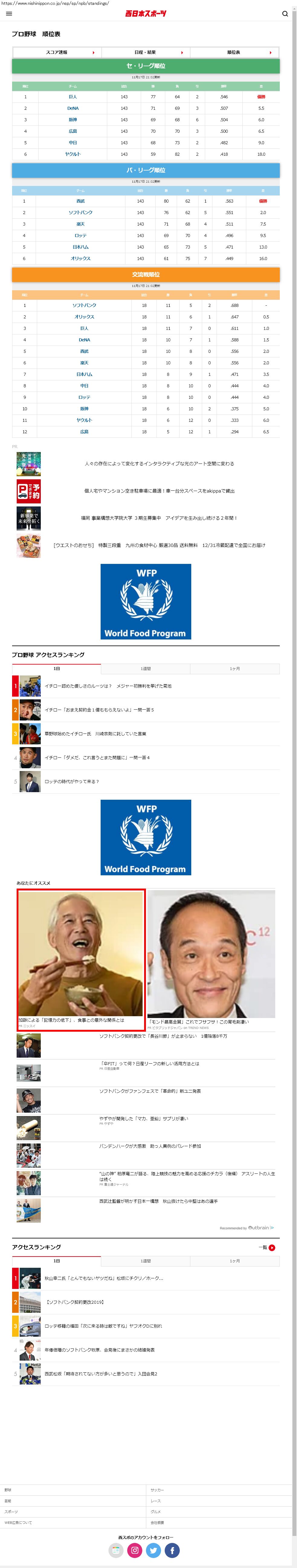Open recommended card about 記憶力の低下

(81, 959)
